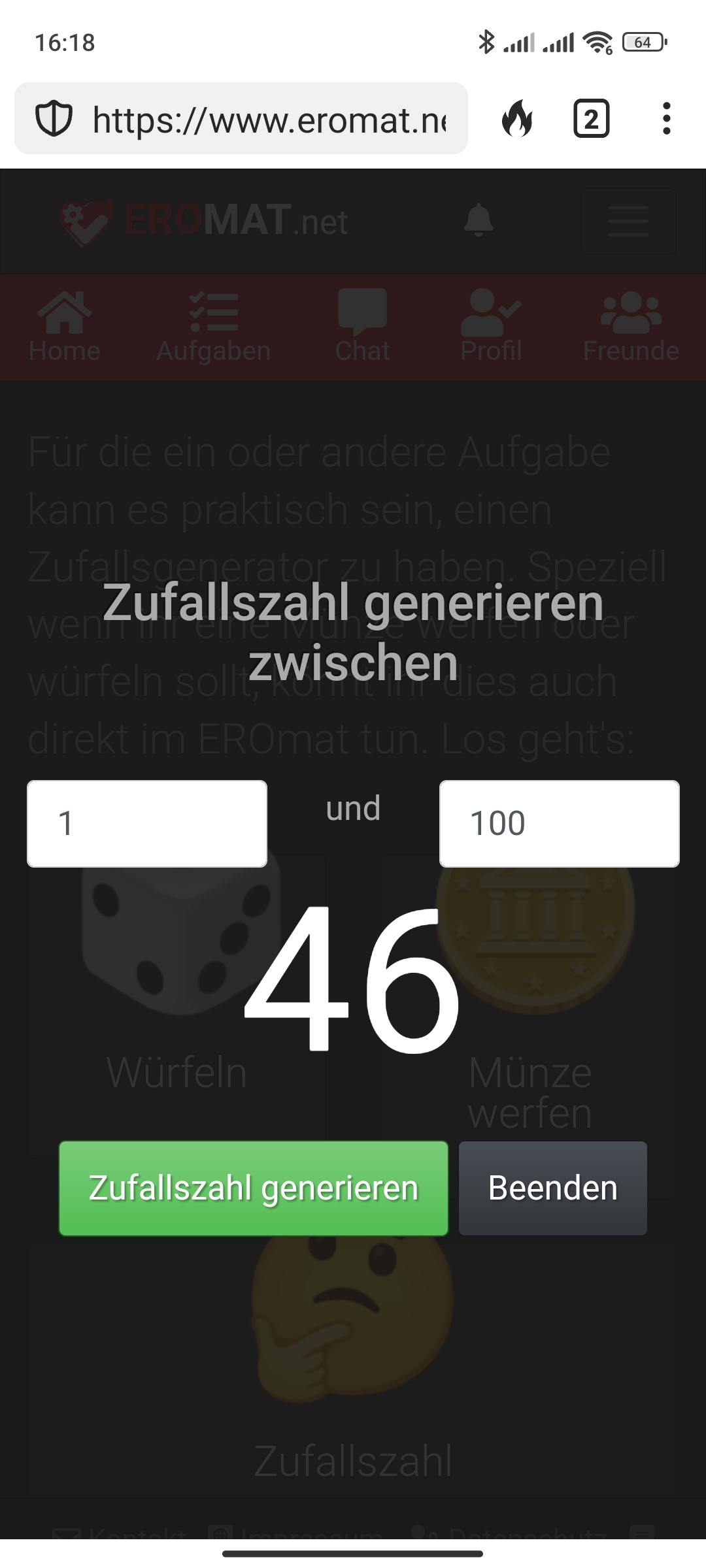This screenshot has width=706, height=1568.
Task: Tap the flame icon in browser toolbar
Action: tap(516, 119)
